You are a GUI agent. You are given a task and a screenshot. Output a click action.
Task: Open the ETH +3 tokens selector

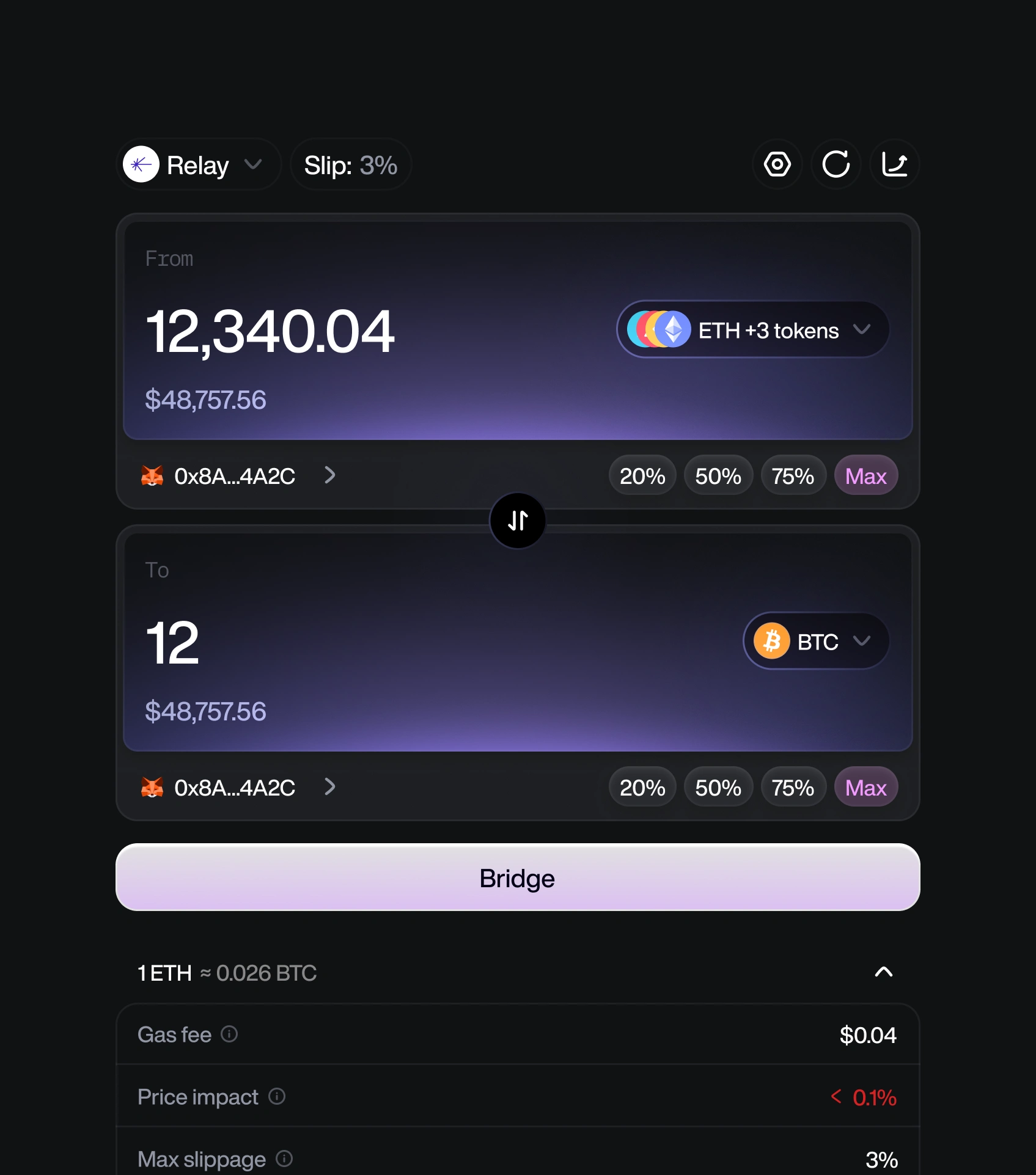(x=753, y=330)
